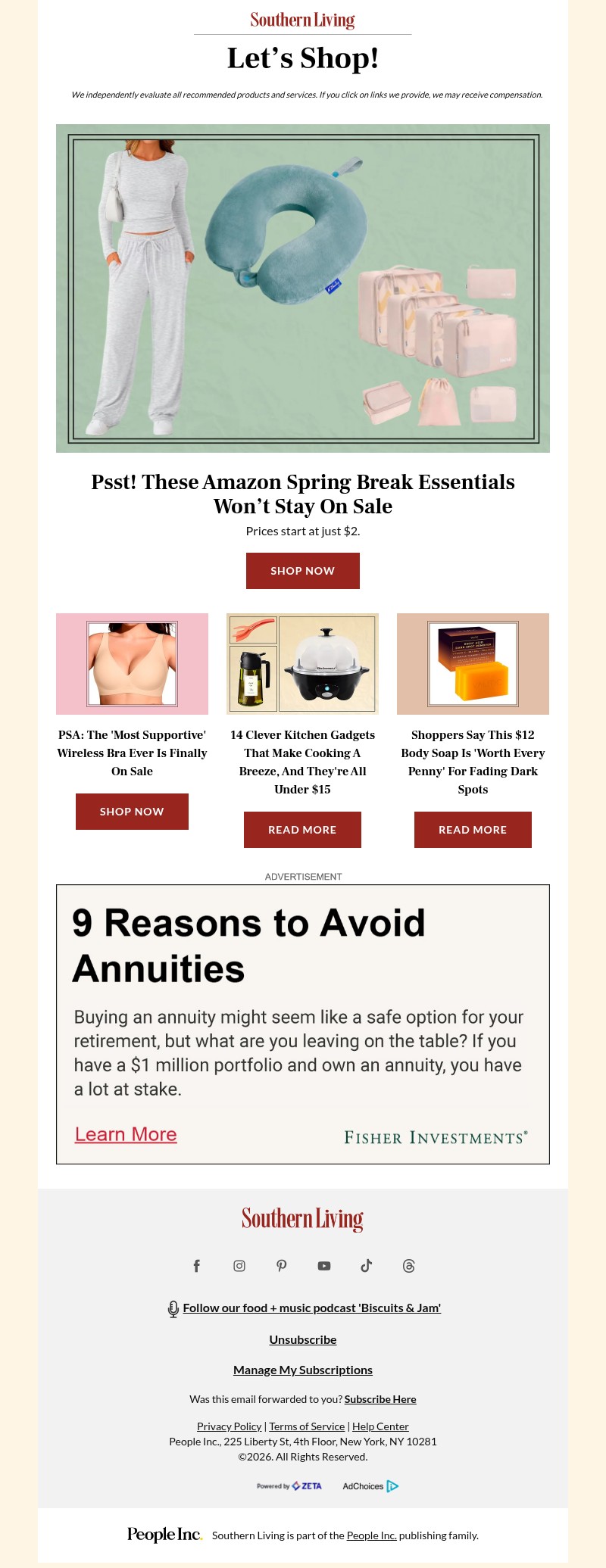Click SHOP NOW for the wireless bra deal

point(132,811)
